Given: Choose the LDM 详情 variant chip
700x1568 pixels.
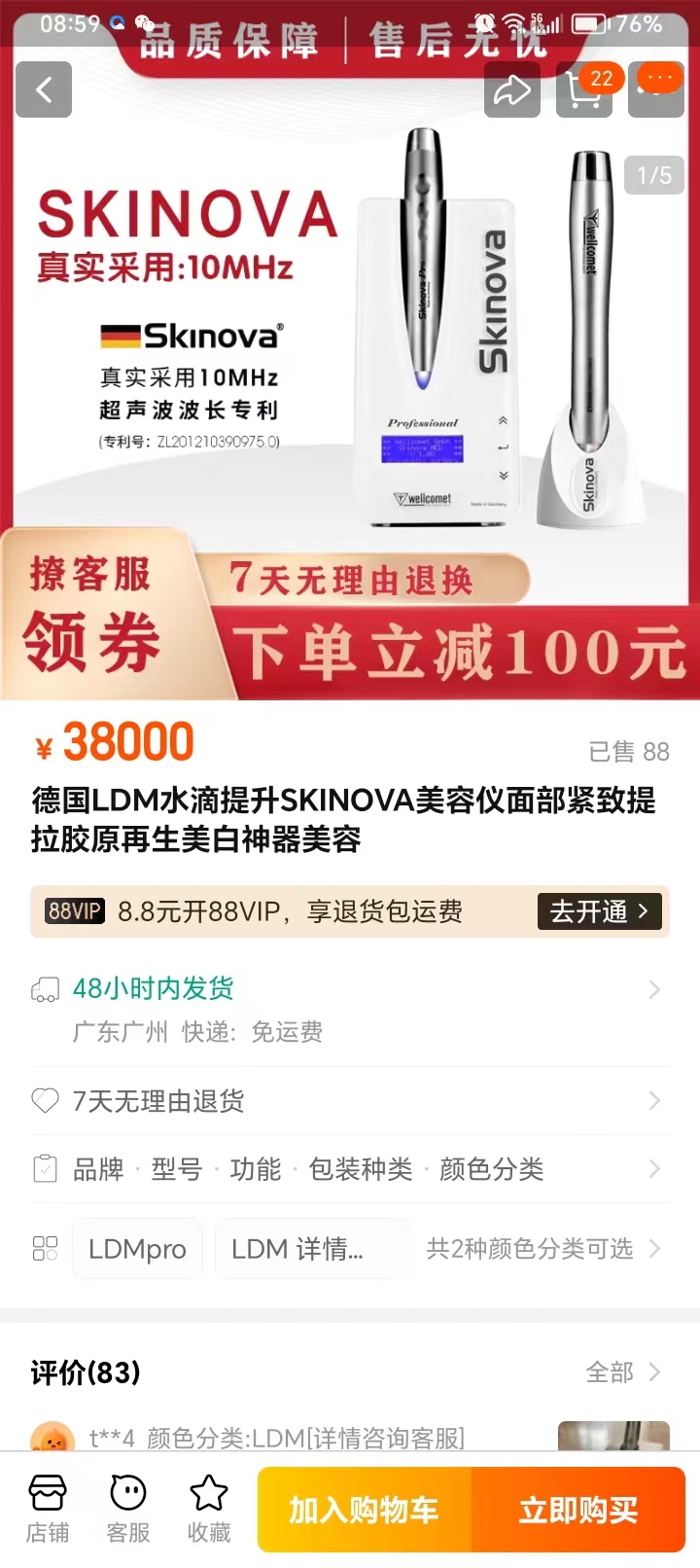Looking at the screenshot, I should 297,1249.
